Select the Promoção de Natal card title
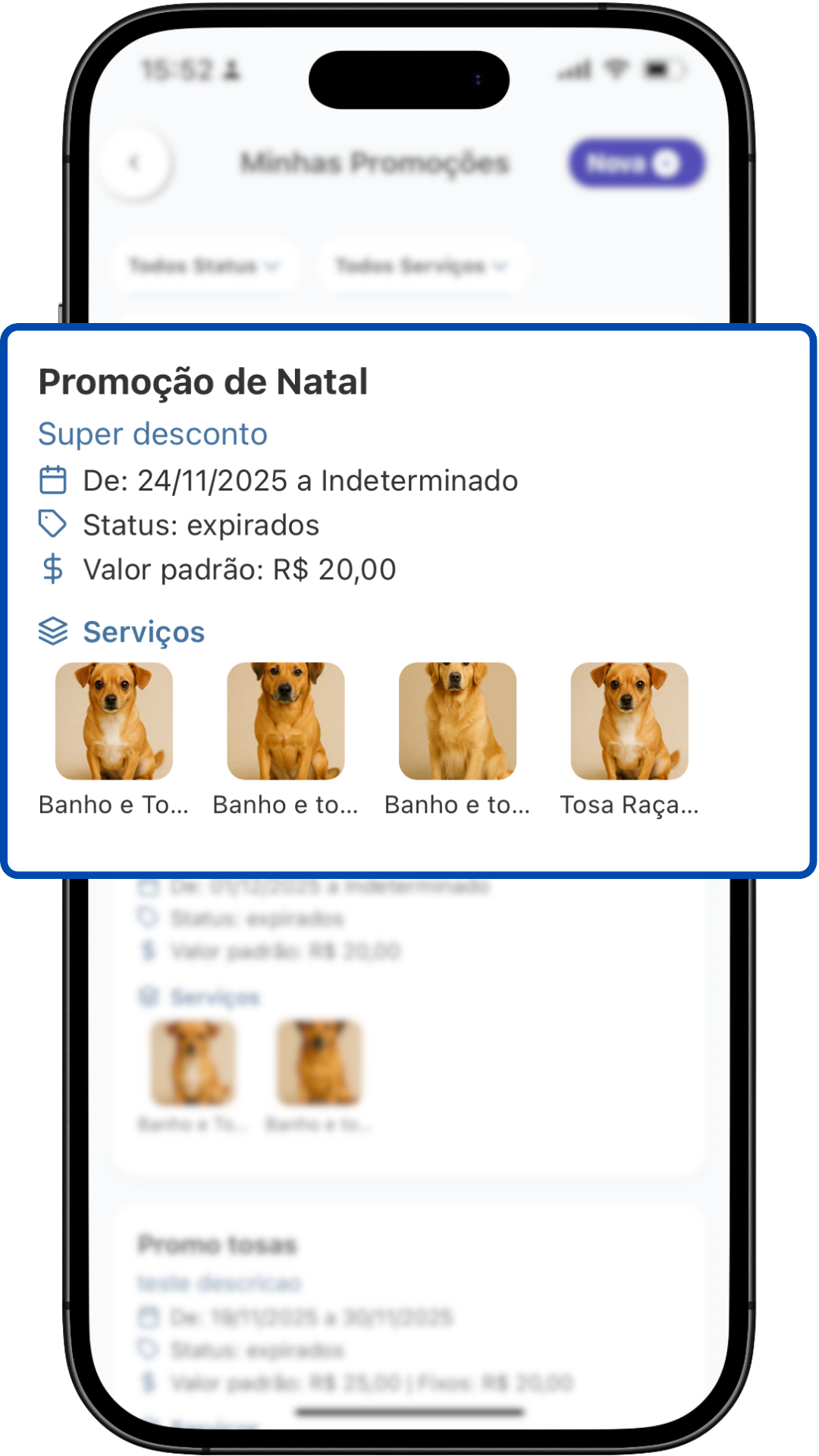The width and height of the screenshot is (819, 1456). 203,383
